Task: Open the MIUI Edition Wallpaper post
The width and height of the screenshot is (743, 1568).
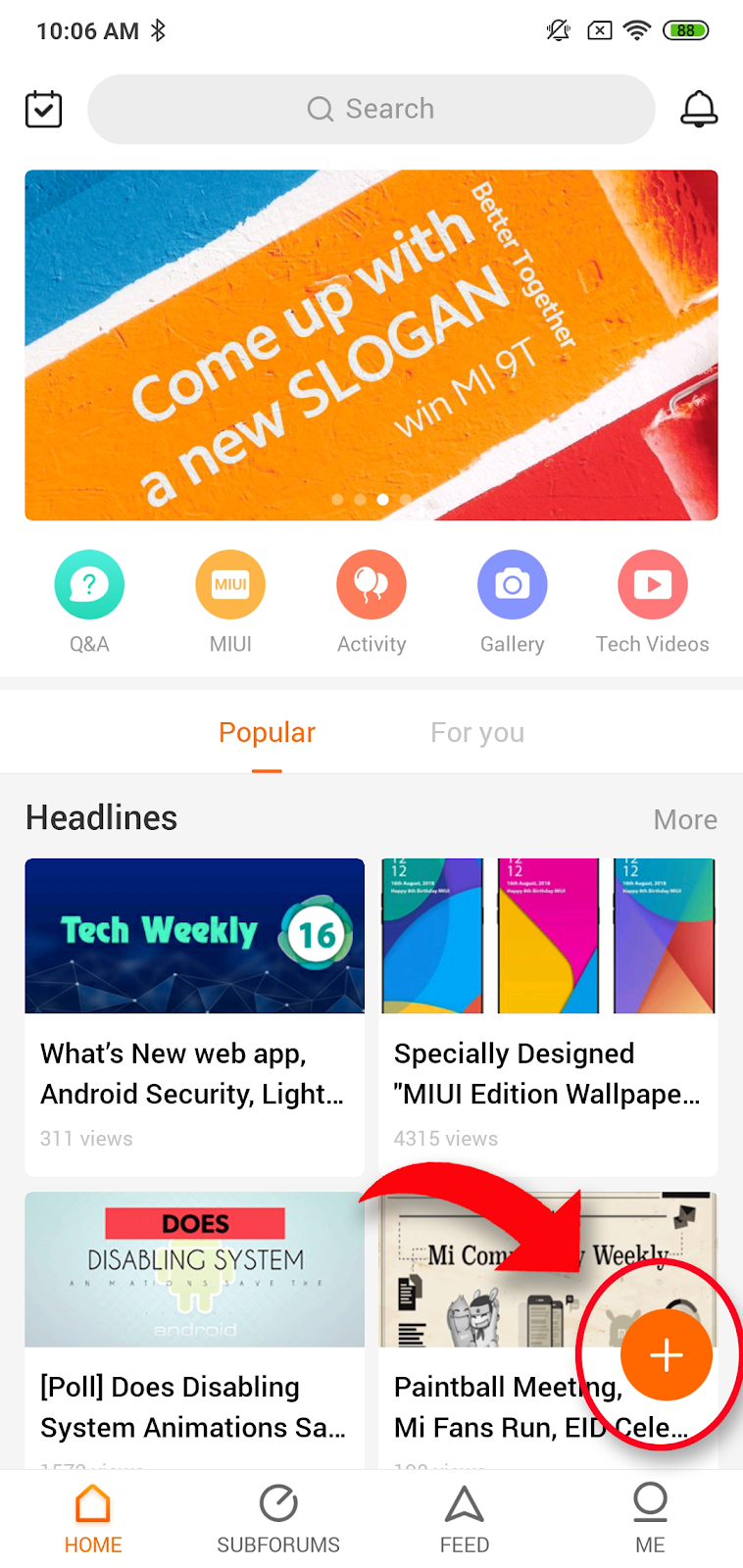Action: pos(548,1015)
